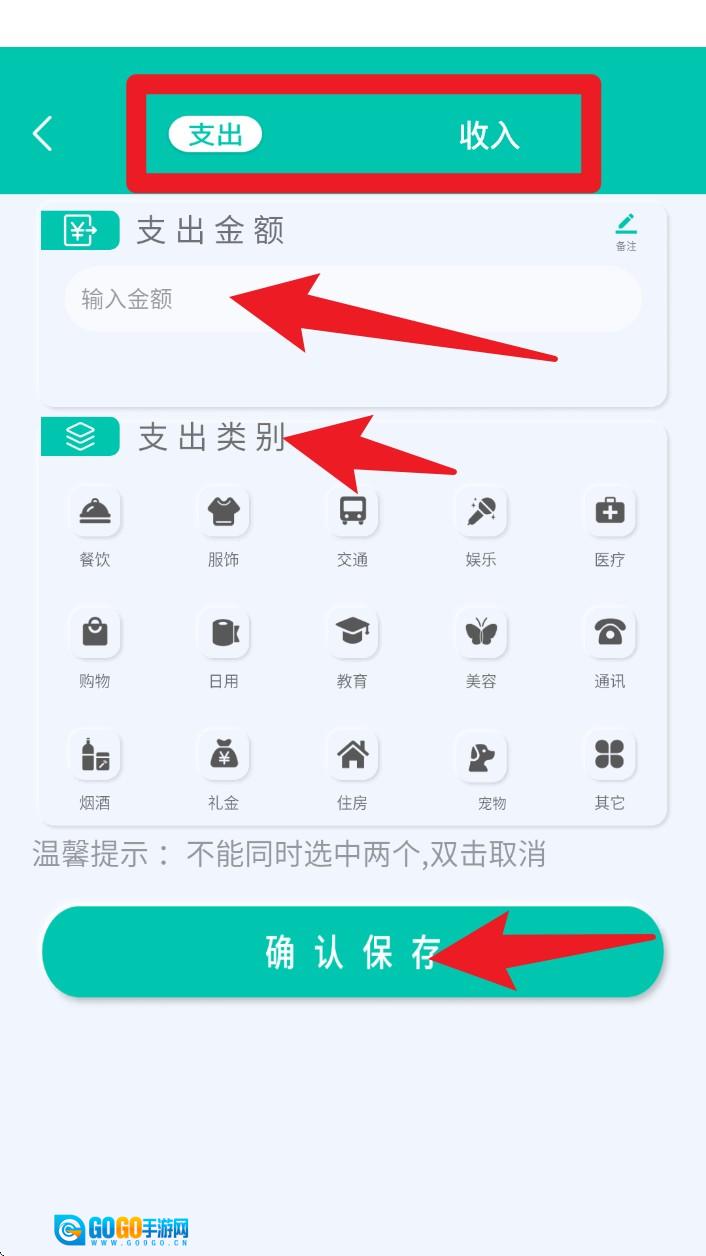Image resolution: width=706 pixels, height=1256 pixels.
Task: Switch to the 收入 tab
Action: pos(489,135)
